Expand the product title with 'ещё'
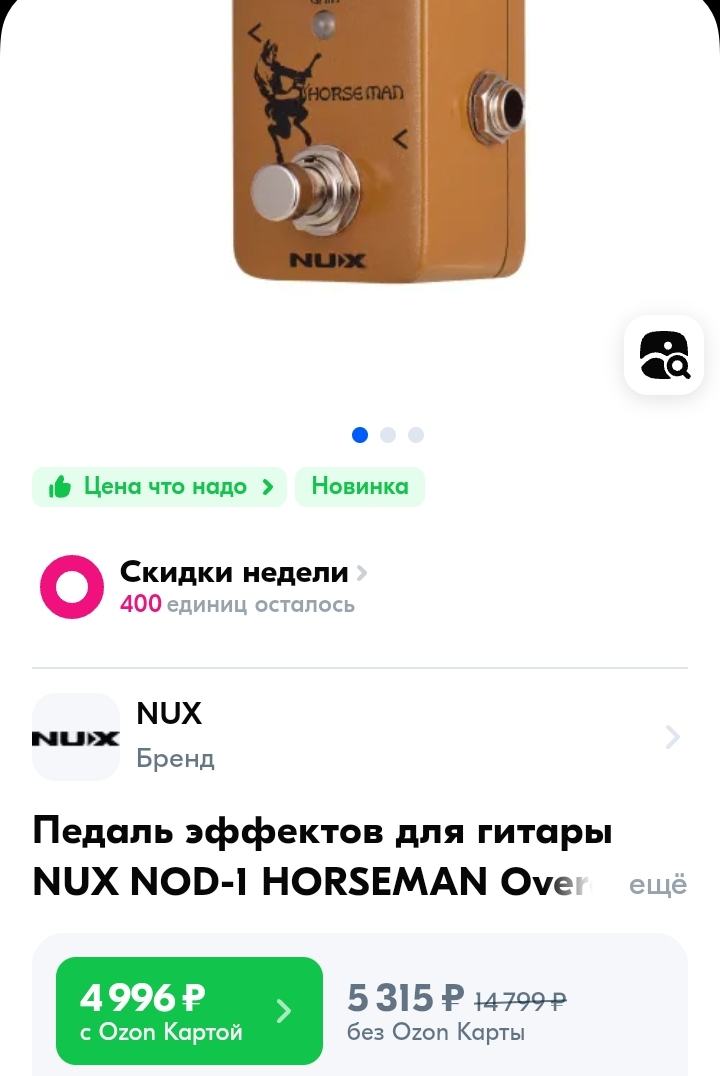The width and height of the screenshot is (720, 1076). [x=657, y=884]
